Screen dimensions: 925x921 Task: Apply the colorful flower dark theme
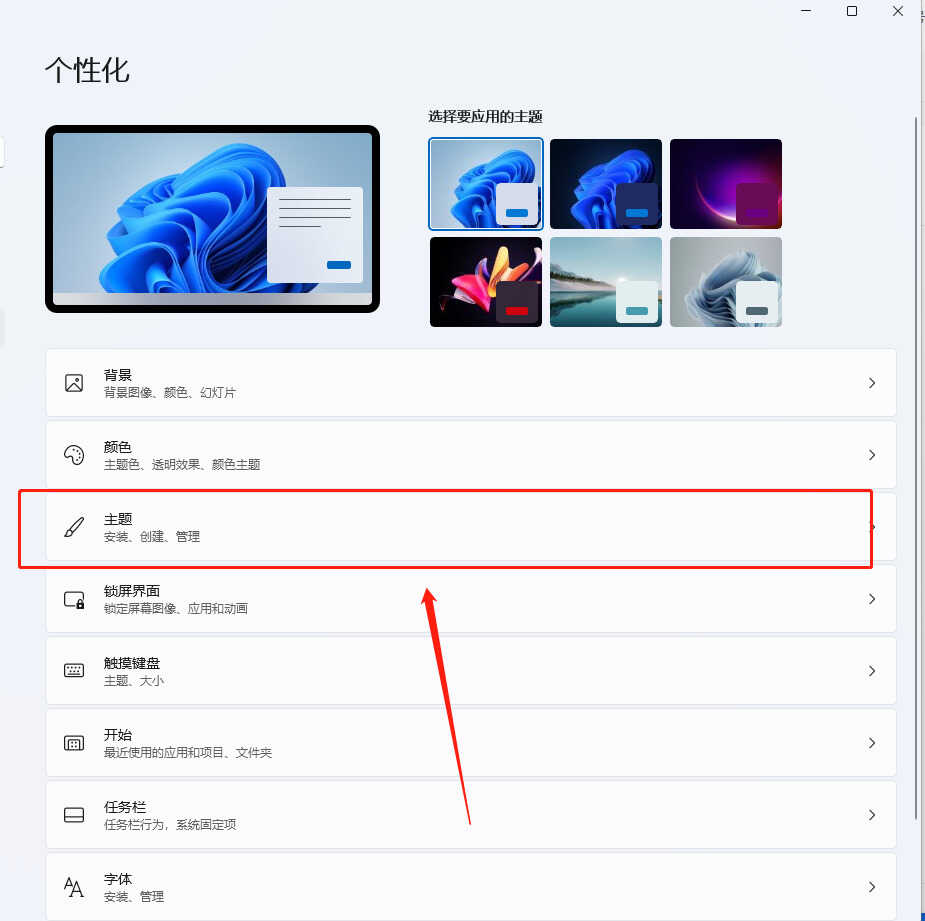[486, 282]
